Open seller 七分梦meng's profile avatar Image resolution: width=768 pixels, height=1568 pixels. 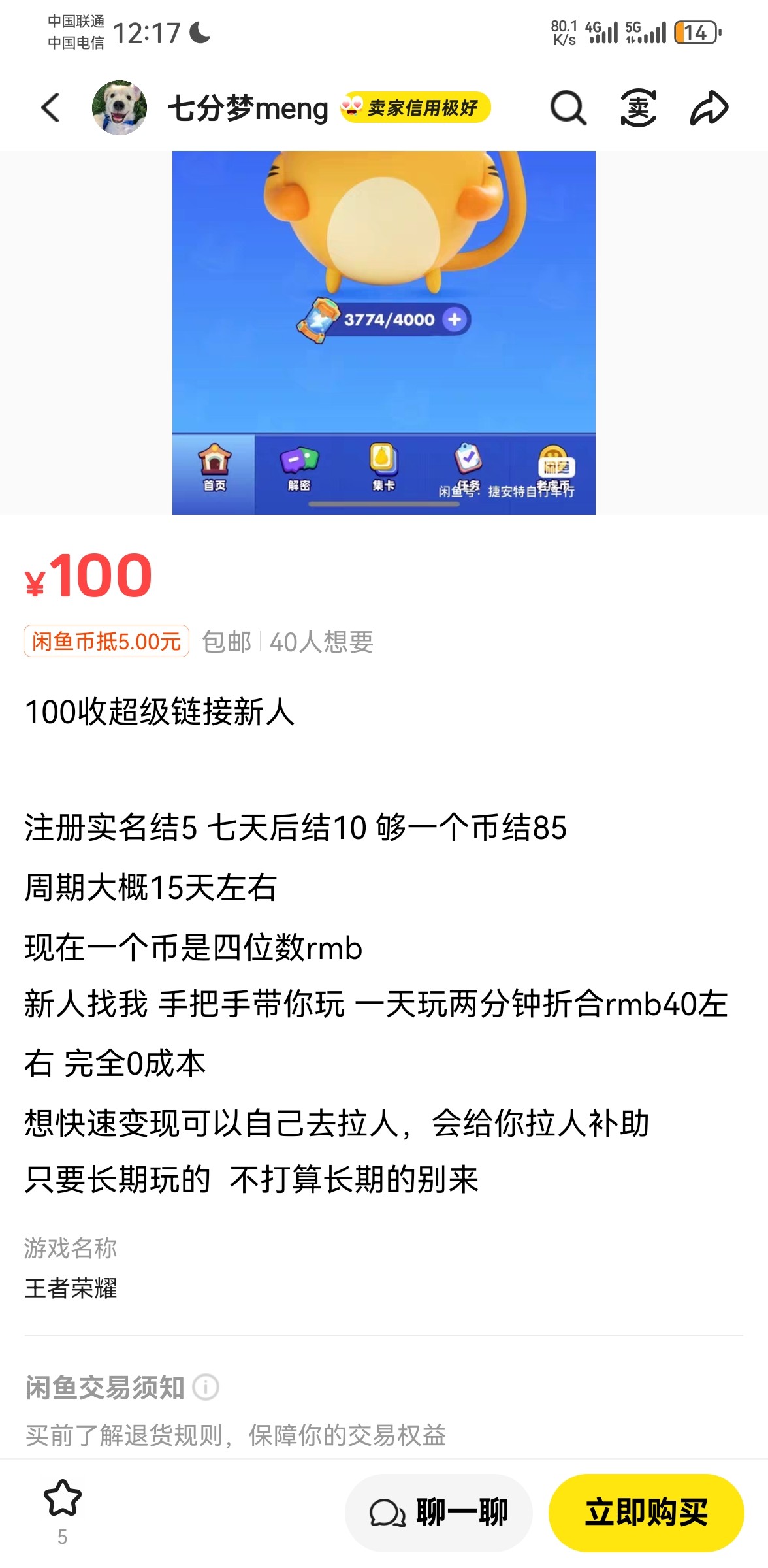(x=120, y=108)
